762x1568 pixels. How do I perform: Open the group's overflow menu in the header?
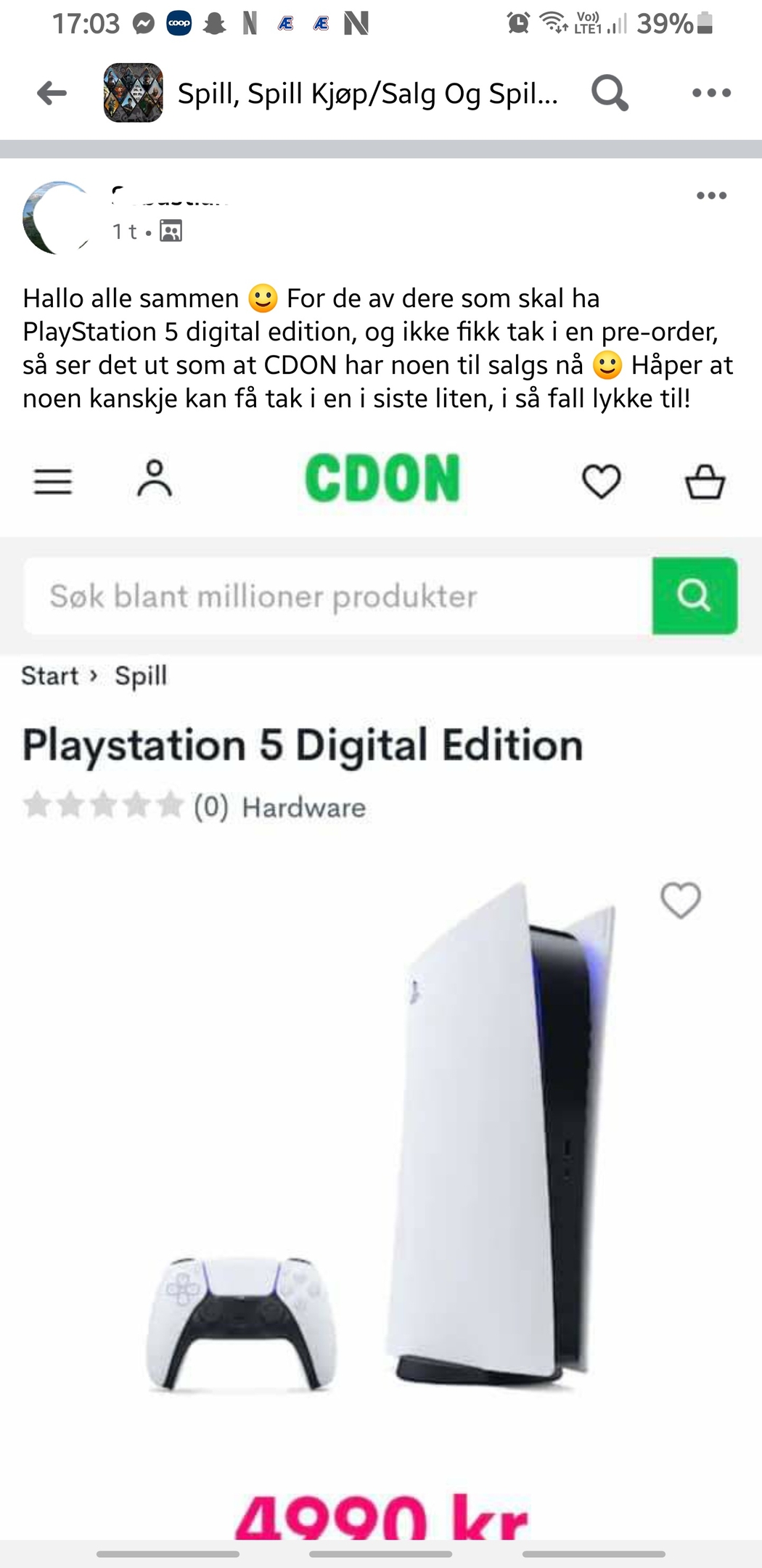pos(711,93)
